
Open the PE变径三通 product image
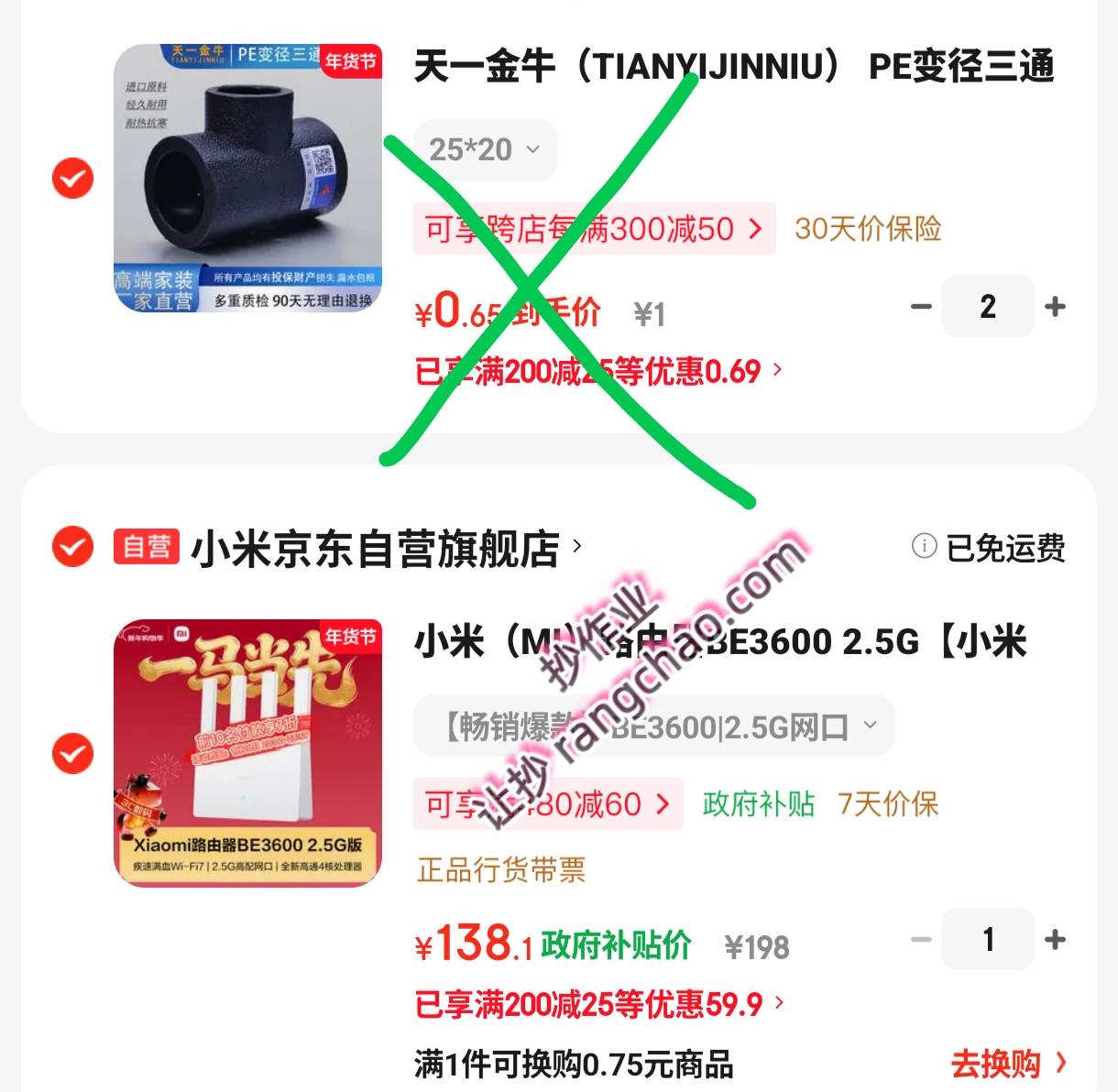(247, 178)
